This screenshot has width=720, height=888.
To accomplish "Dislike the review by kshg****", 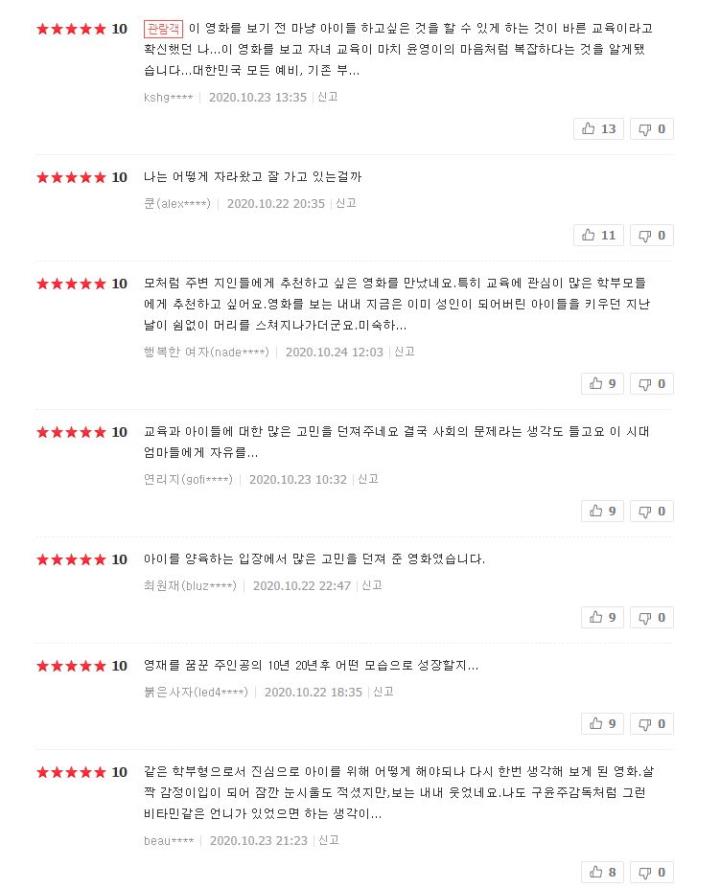I will (x=651, y=129).
